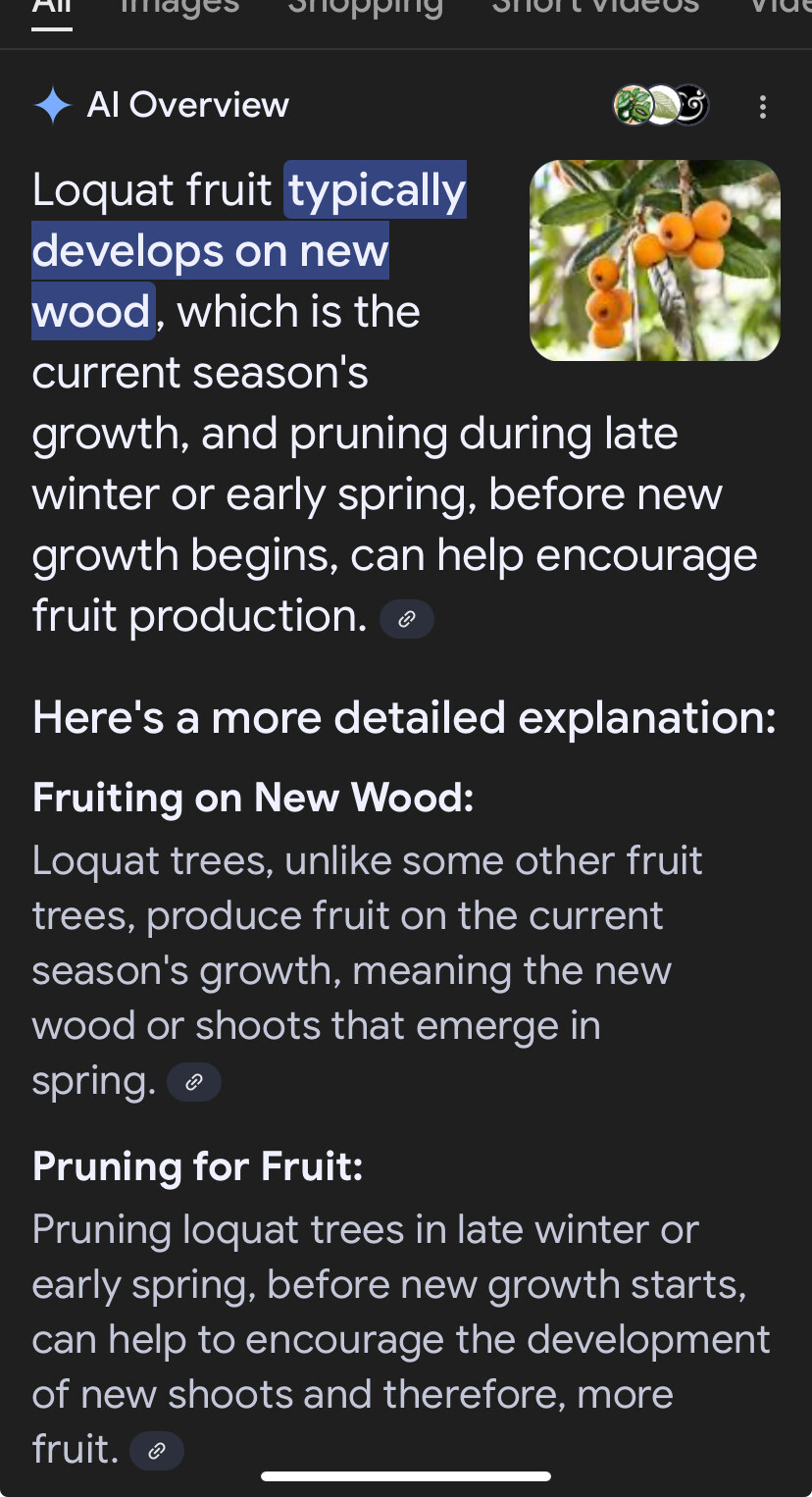Switch to the Shopping tab
The height and width of the screenshot is (1497, 812).
coord(366,8)
